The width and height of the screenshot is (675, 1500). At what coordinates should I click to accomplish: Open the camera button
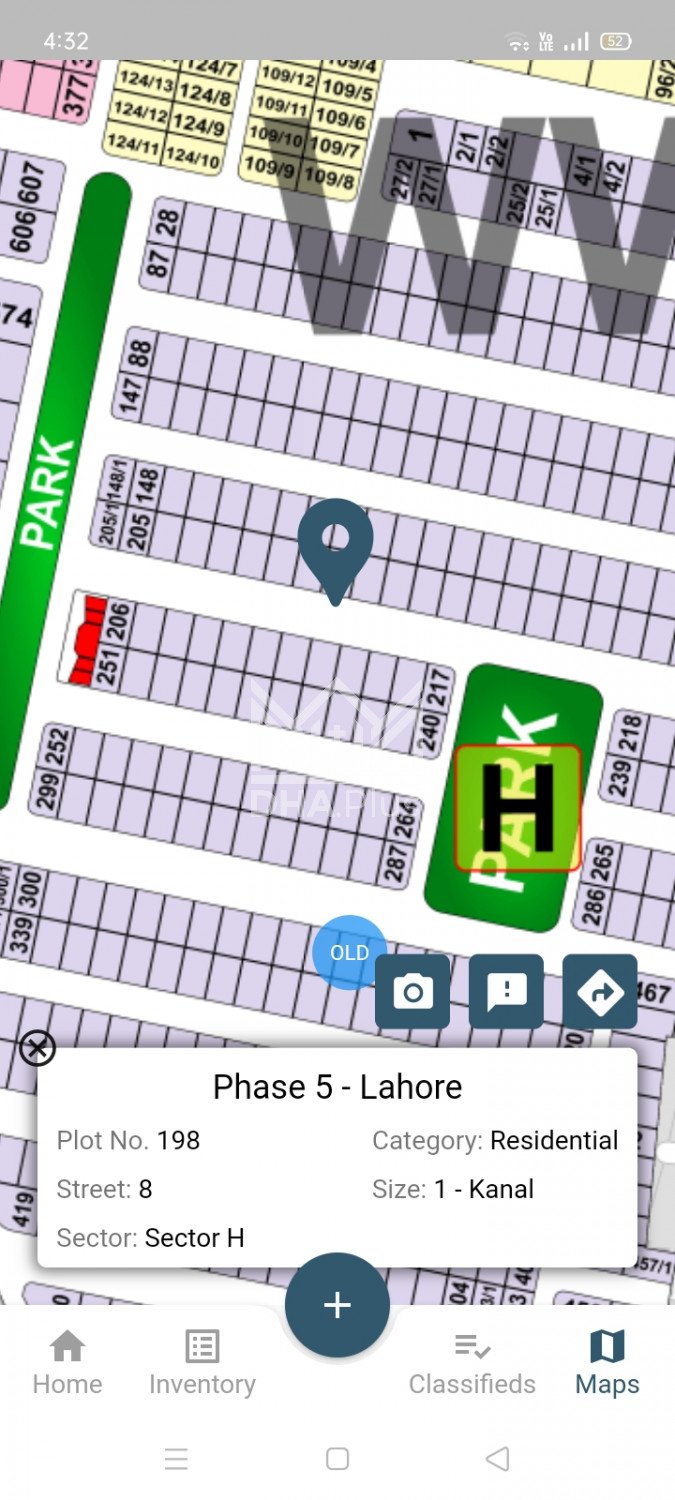pos(412,991)
